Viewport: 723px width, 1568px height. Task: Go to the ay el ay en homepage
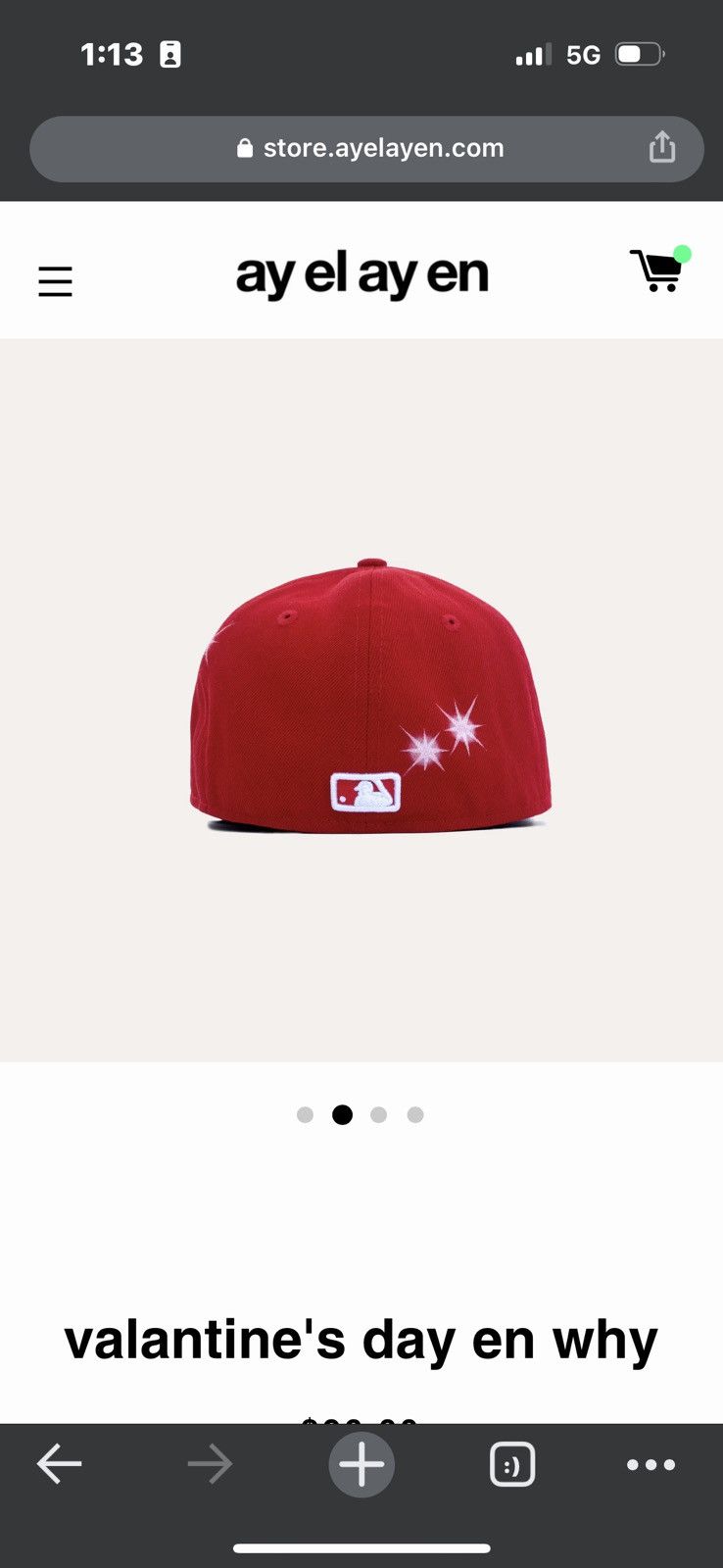click(x=361, y=275)
